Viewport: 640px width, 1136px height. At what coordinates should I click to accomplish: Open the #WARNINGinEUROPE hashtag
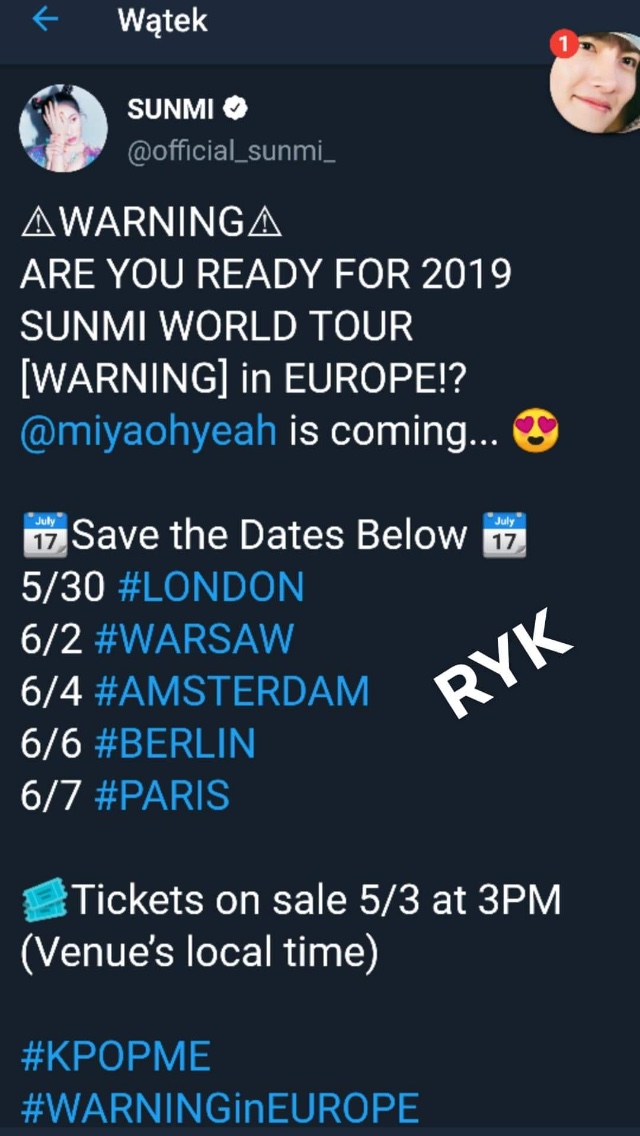click(220, 1108)
